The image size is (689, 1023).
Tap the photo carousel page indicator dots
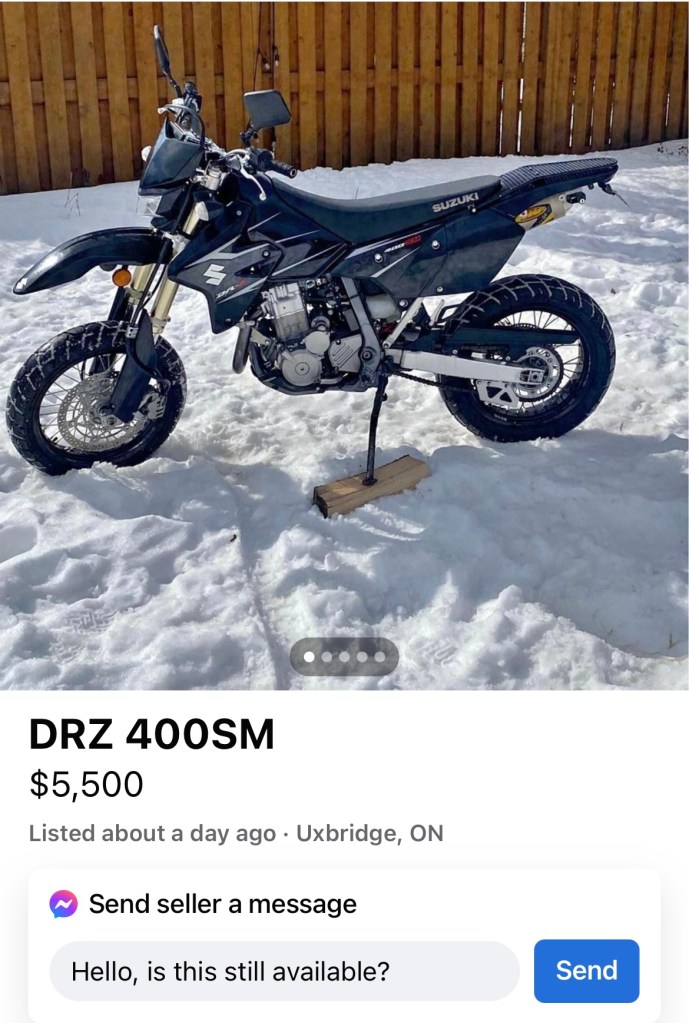pyautogui.click(x=344, y=657)
